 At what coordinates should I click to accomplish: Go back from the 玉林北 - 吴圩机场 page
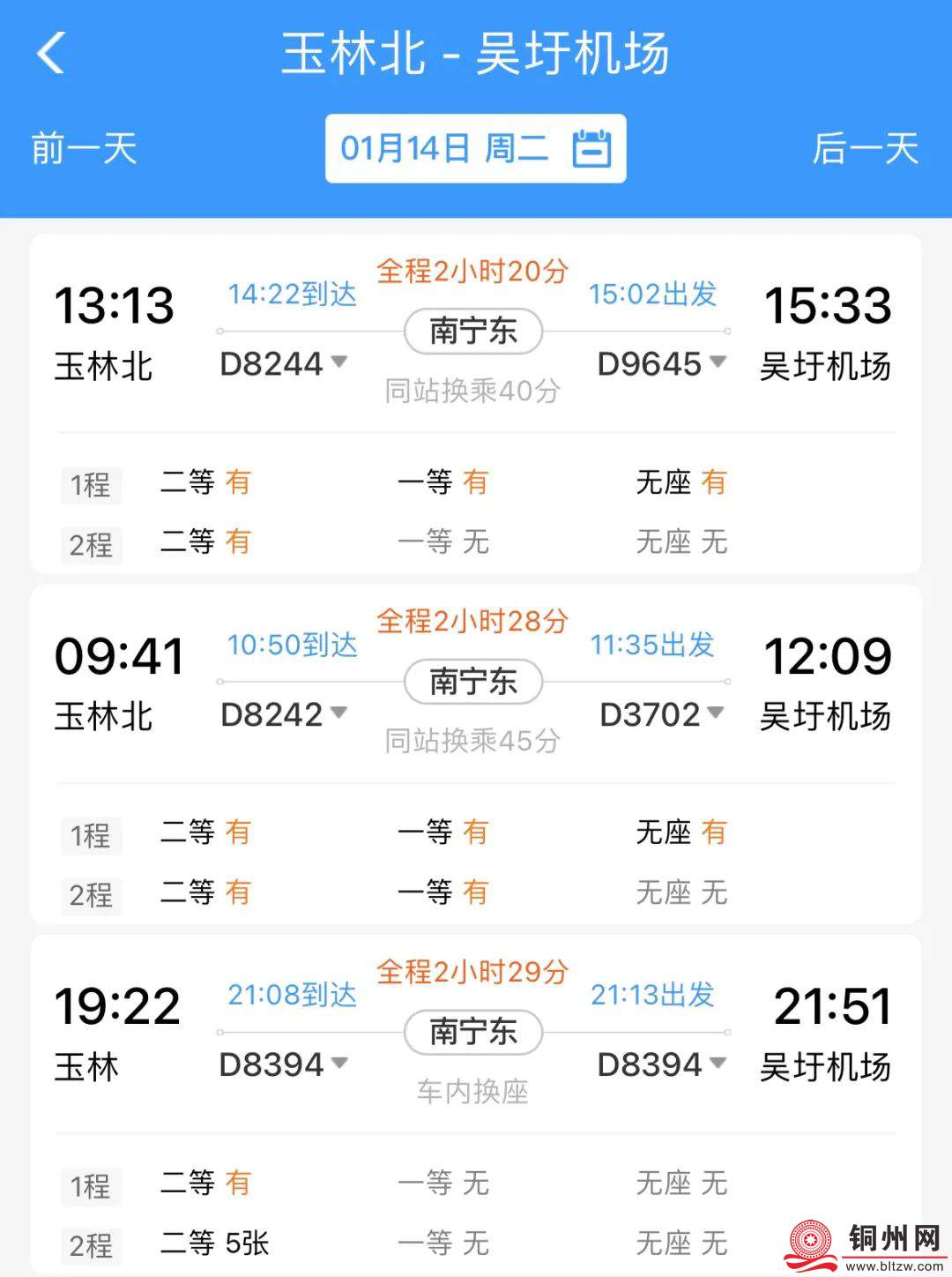(51, 53)
